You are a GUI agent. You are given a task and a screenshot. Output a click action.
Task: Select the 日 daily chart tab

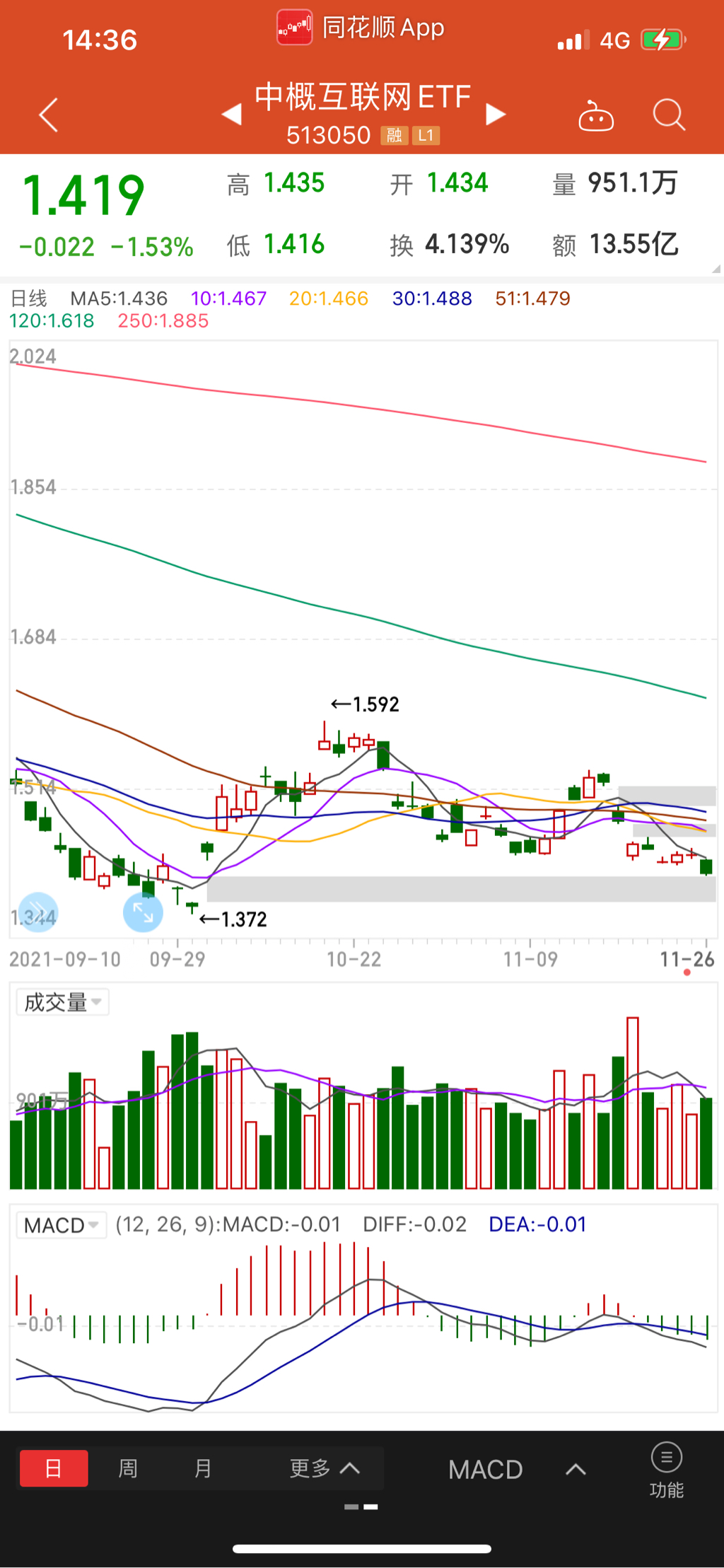pos(54,1469)
